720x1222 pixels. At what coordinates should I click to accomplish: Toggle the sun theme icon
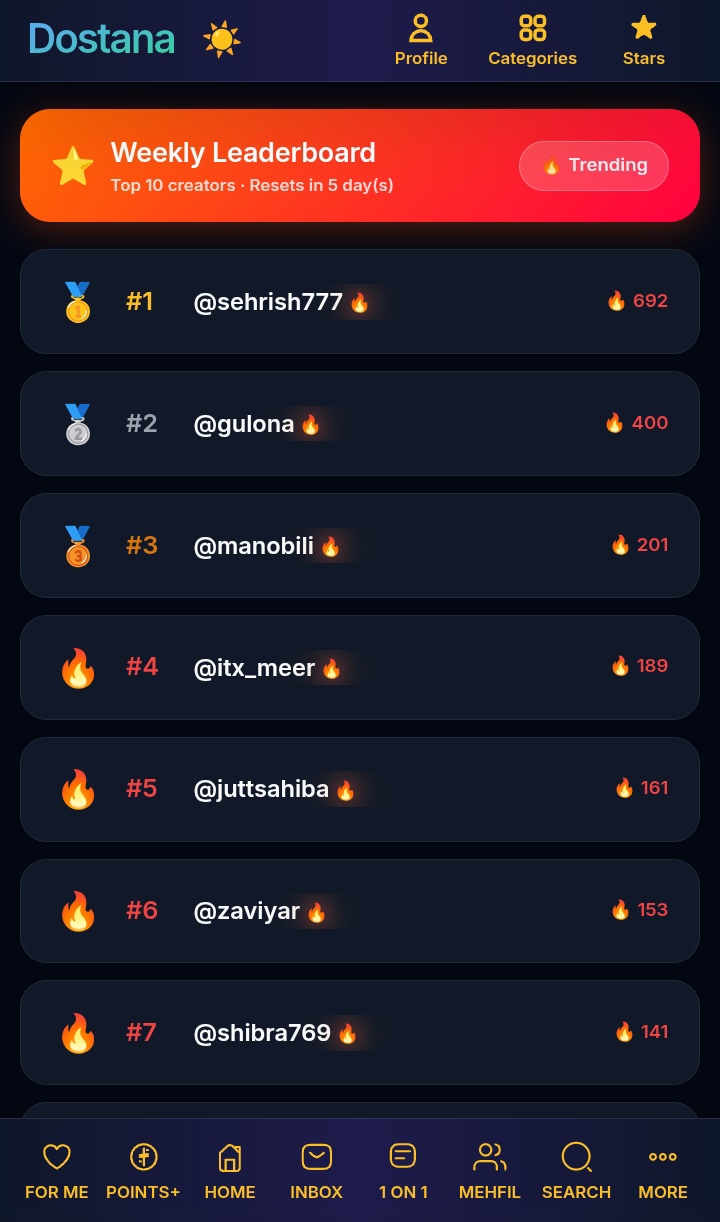222,40
